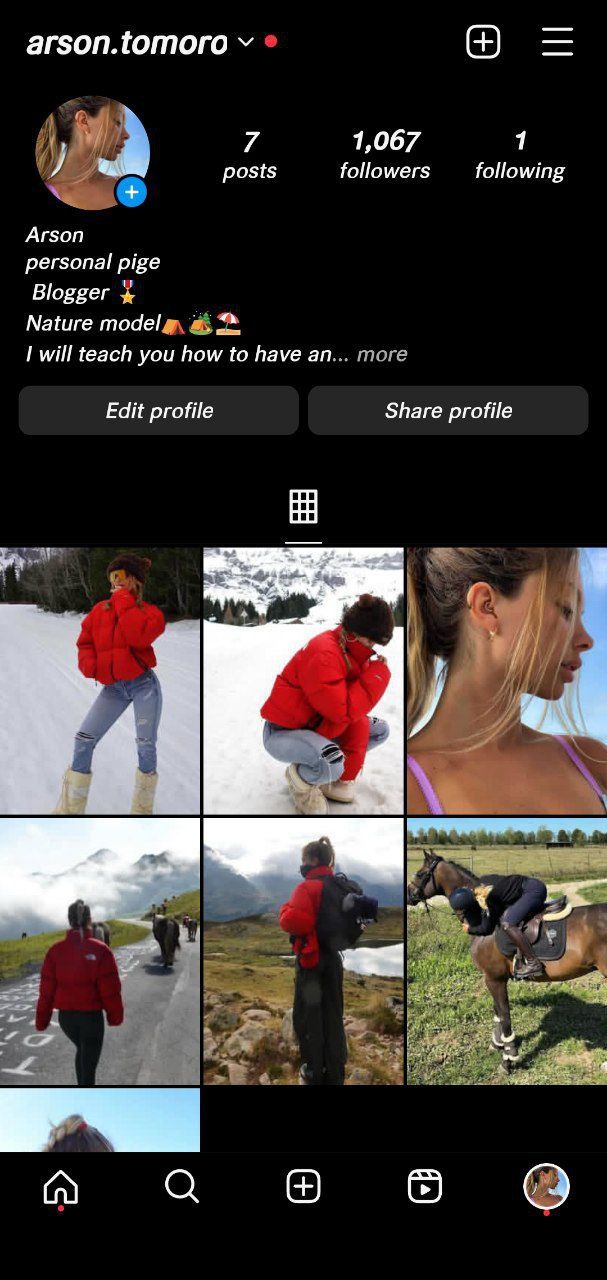
Task: Open the close-up profile face photo
Action: tap(506, 681)
